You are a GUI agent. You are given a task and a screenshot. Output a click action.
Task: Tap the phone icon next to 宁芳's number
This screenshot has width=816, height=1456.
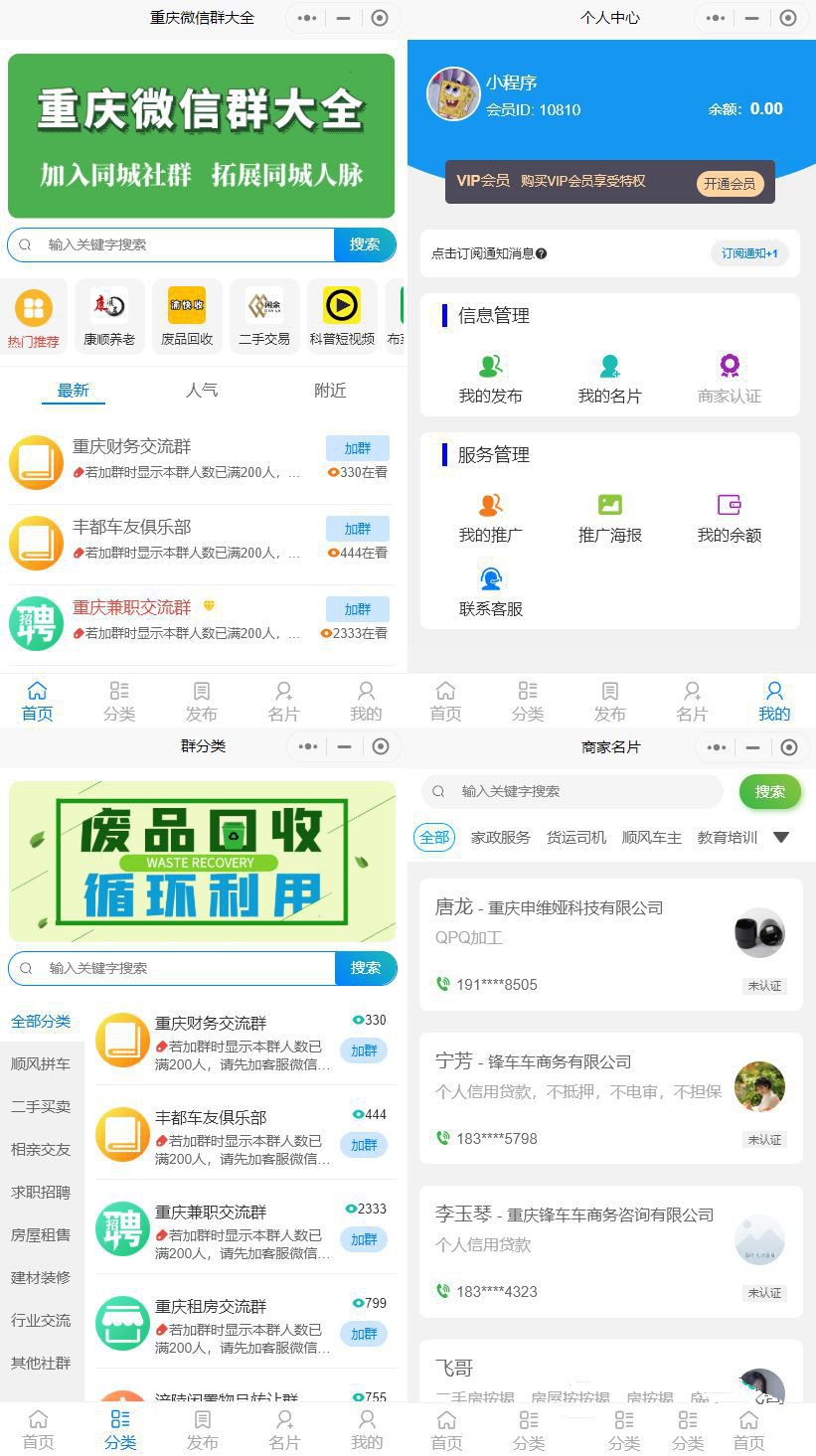click(444, 1139)
